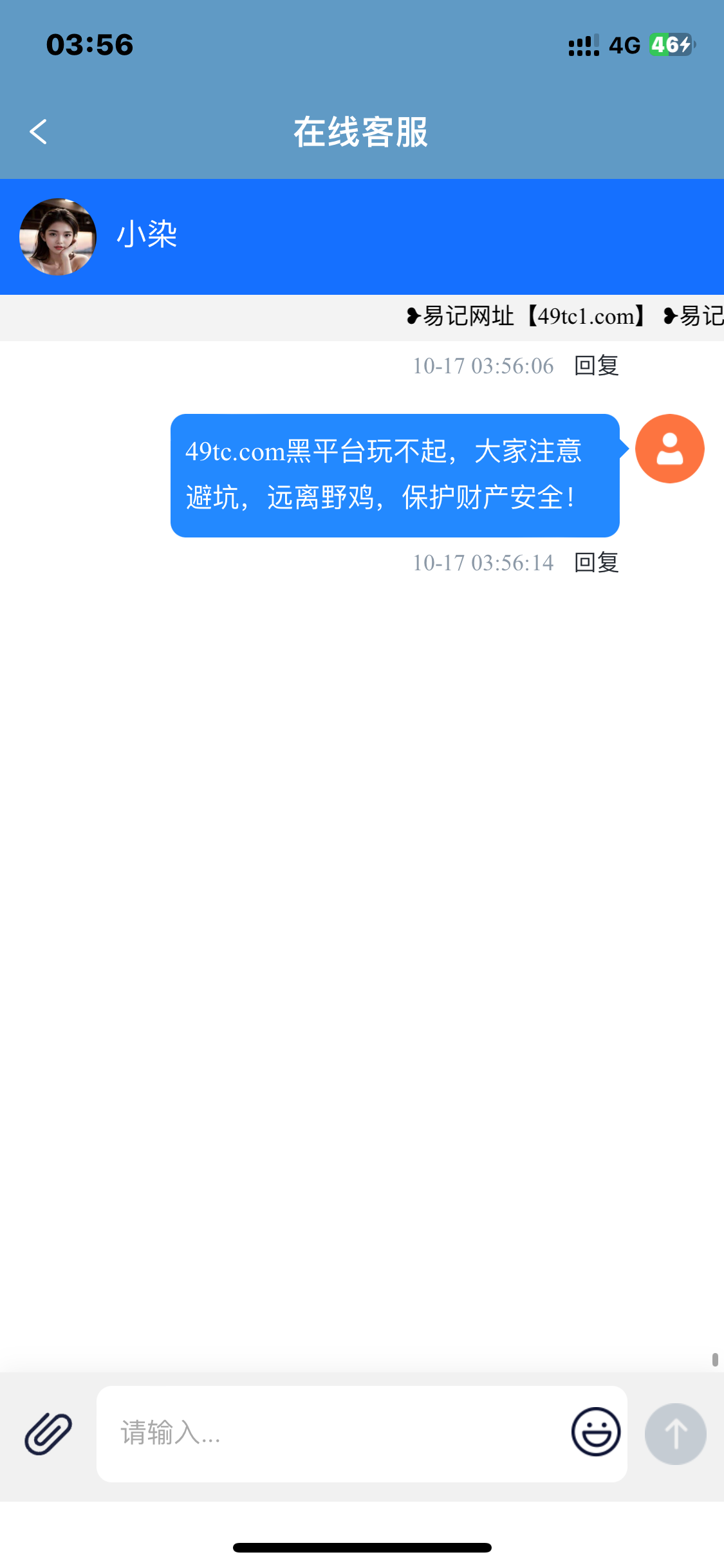This screenshot has width=724, height=1568.
Task: Tap the 03:56 clock display
Action: 89,44
